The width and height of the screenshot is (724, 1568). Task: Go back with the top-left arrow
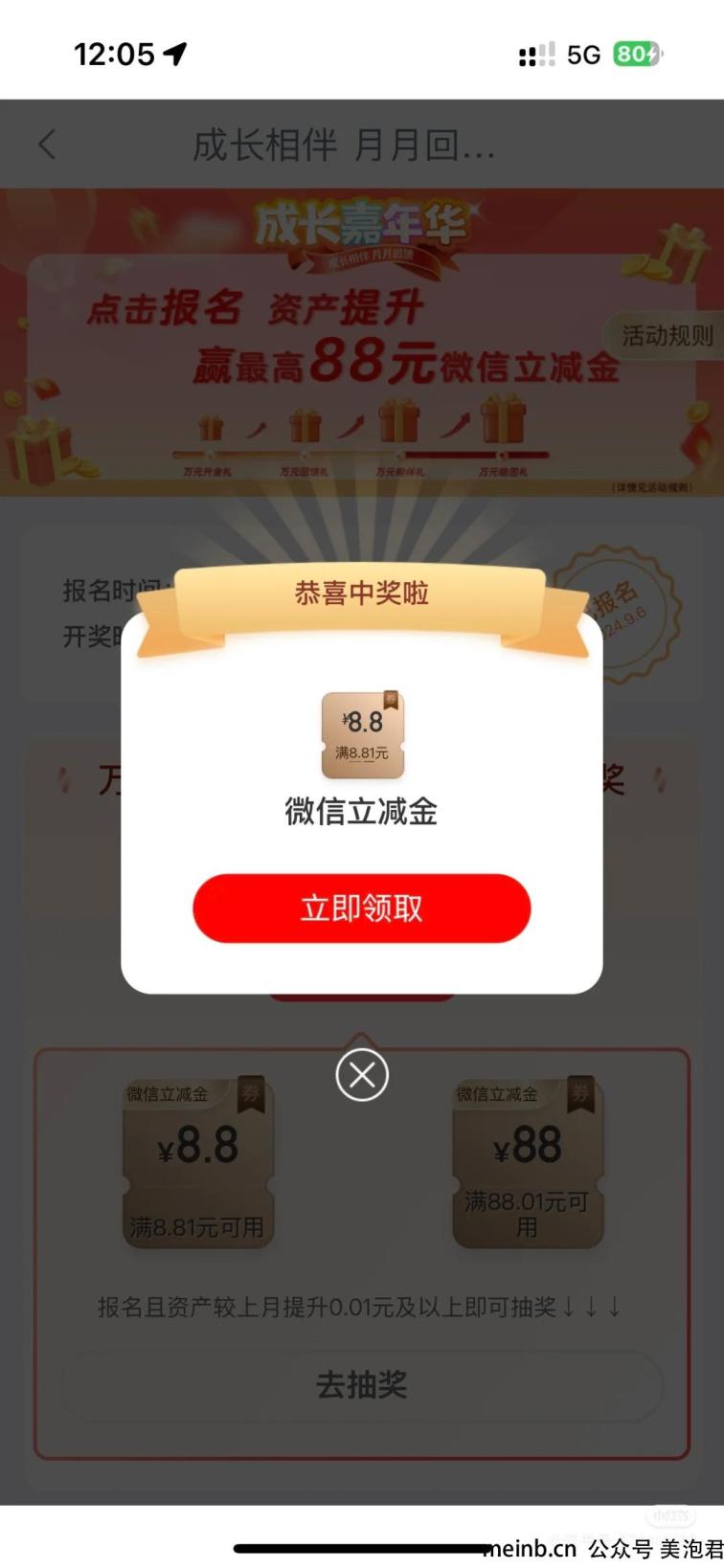(x=47, y=145)
